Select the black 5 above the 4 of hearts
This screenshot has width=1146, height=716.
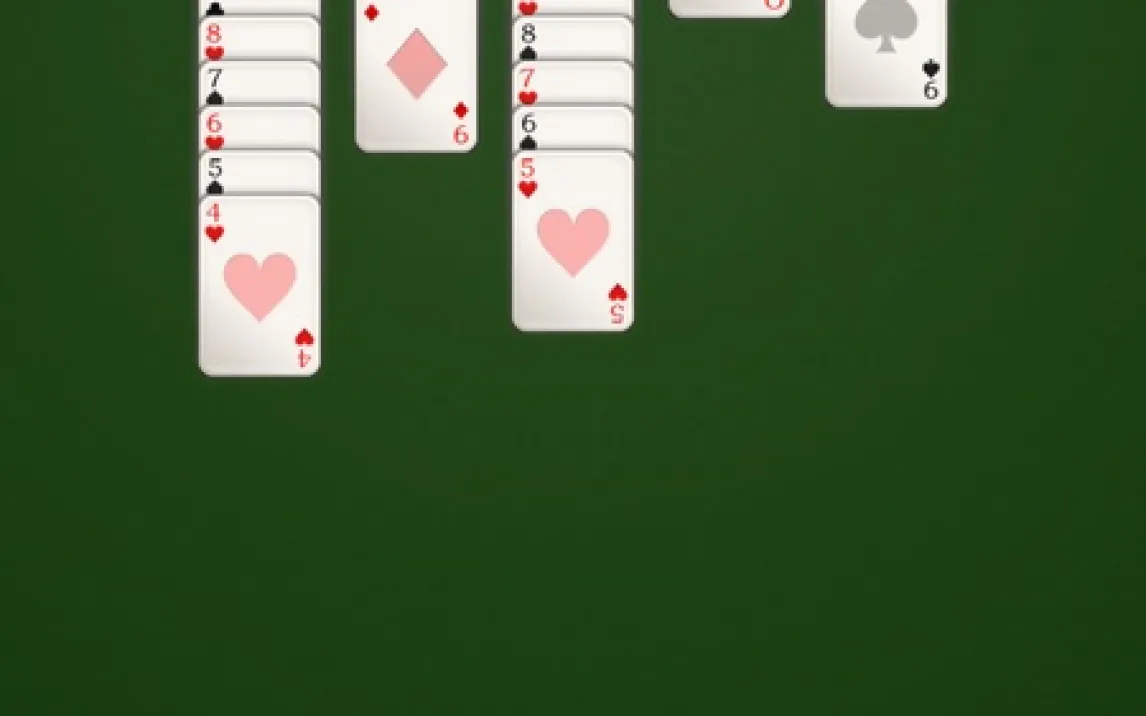258,171
